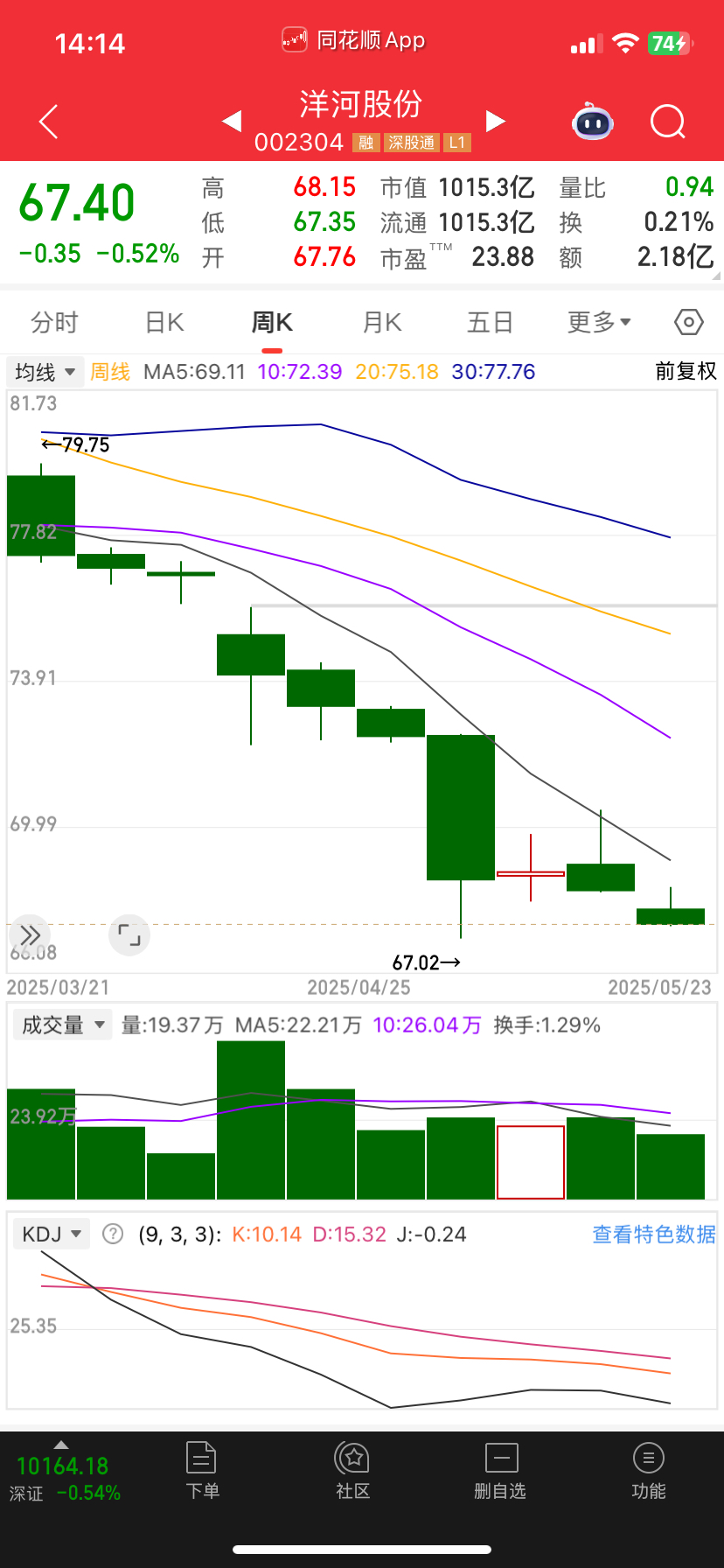Switch to the next stock with right triangle

(x=495, y=121)
